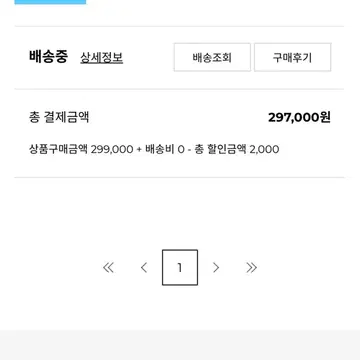This screenshot has height=360, width=360.
Task: Jump to the last page arrow
Action: click(252, 267)
